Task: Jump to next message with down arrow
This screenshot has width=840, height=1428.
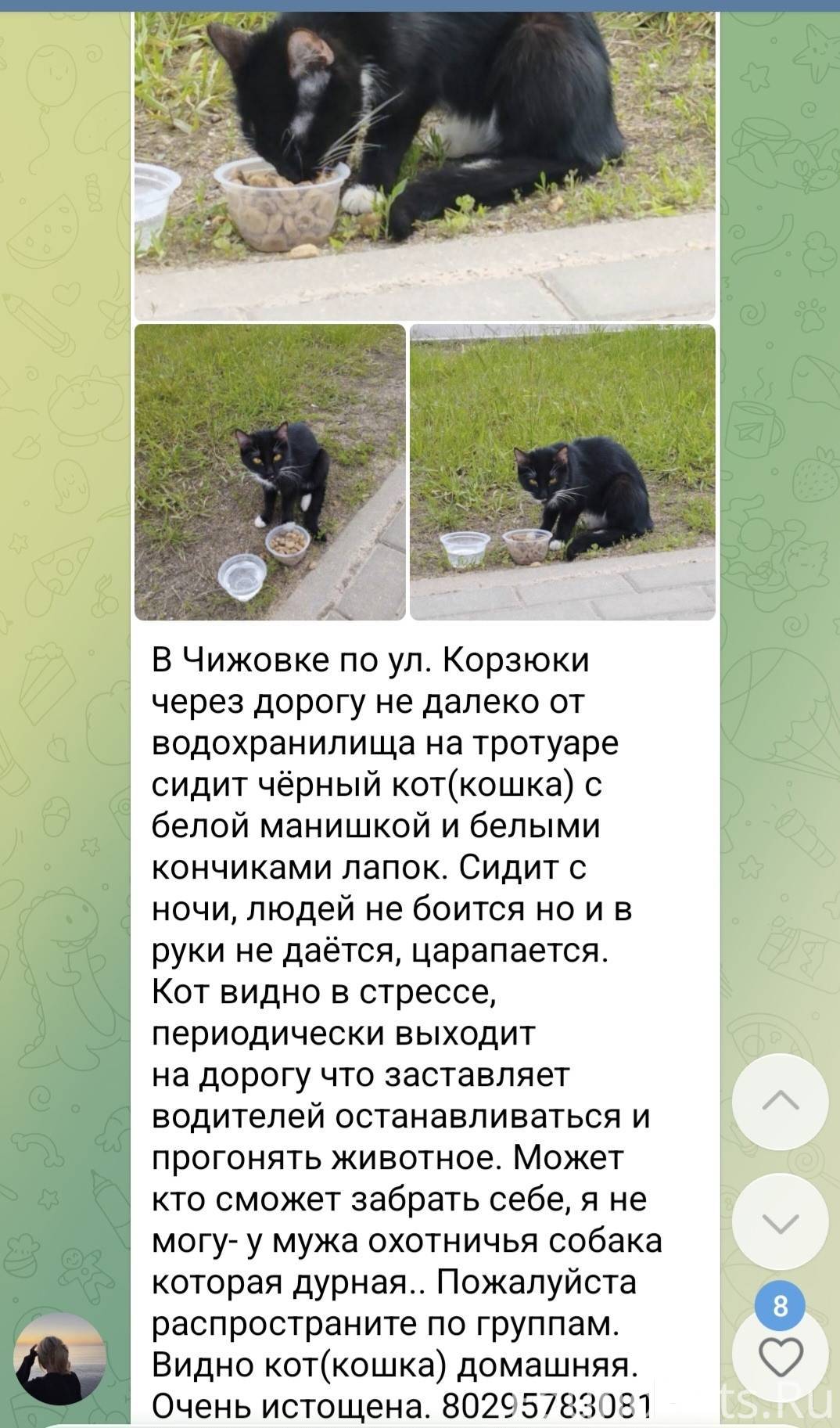Action: [779, 1221]
